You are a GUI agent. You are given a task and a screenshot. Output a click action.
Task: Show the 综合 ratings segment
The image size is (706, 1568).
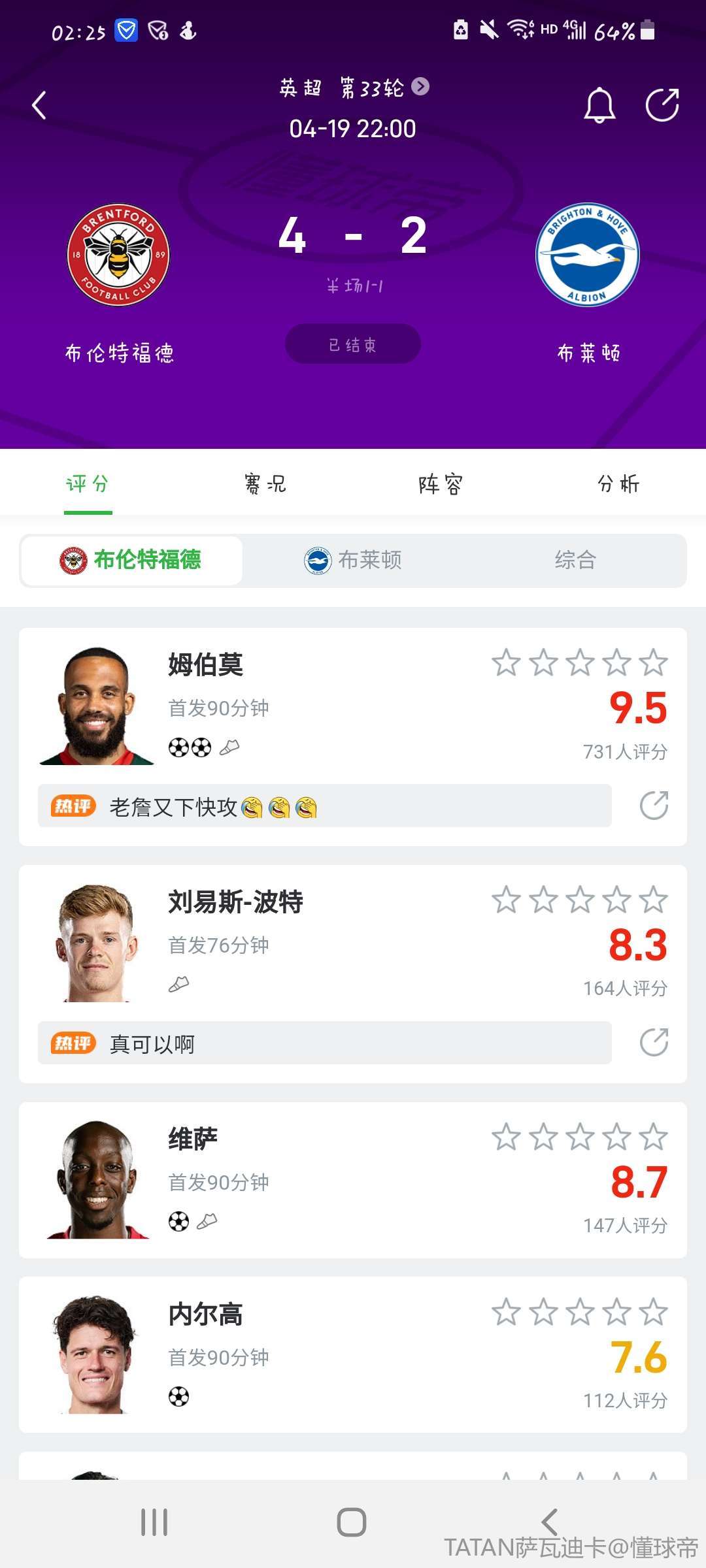coord(575,560)
